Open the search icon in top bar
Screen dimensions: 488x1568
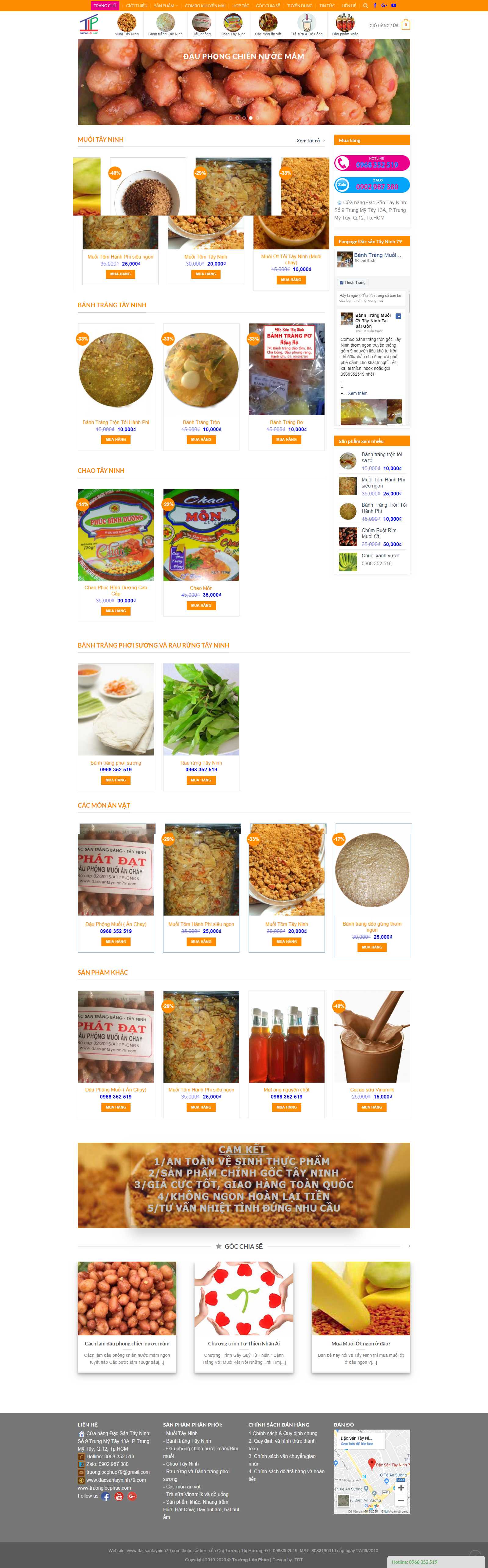tap(366, 5)
